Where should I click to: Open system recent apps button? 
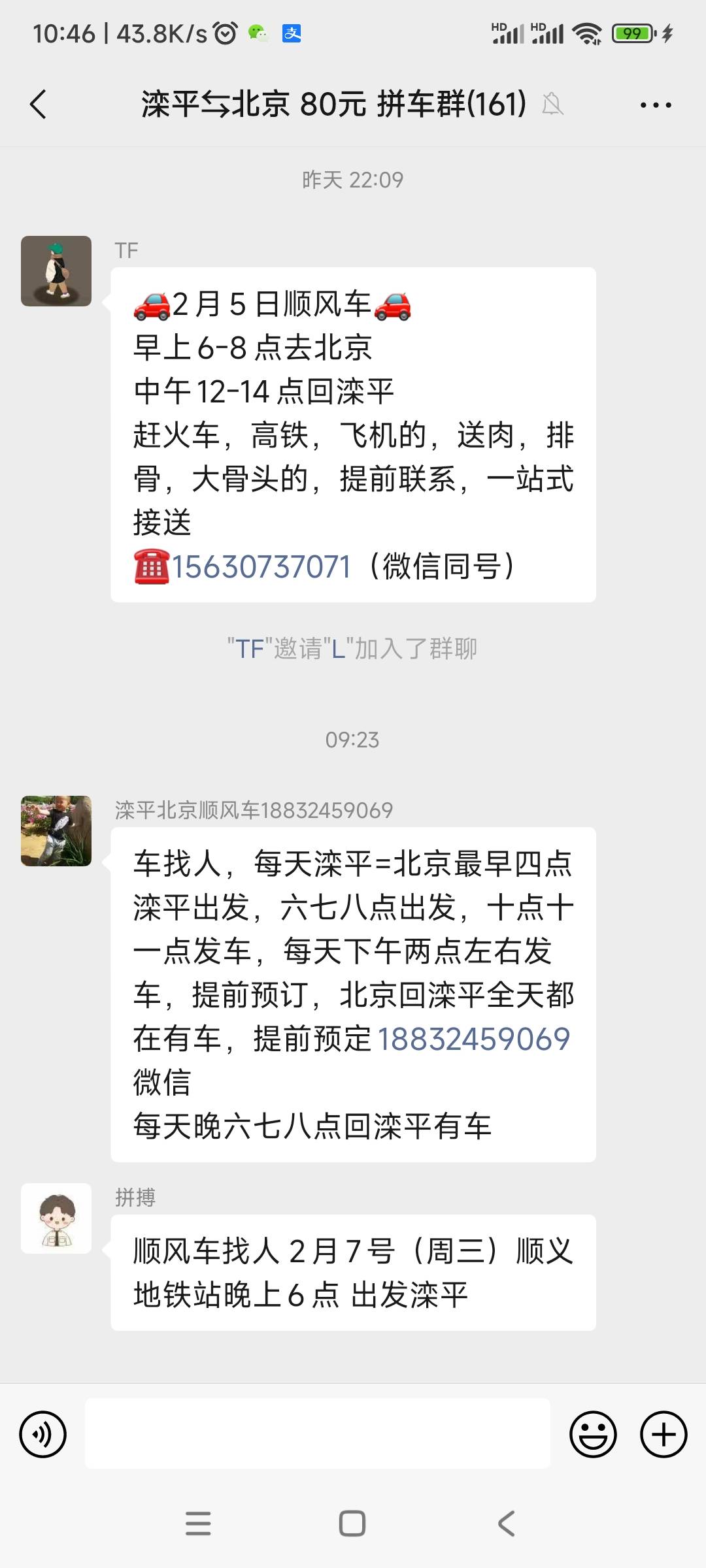(198, 1524)
